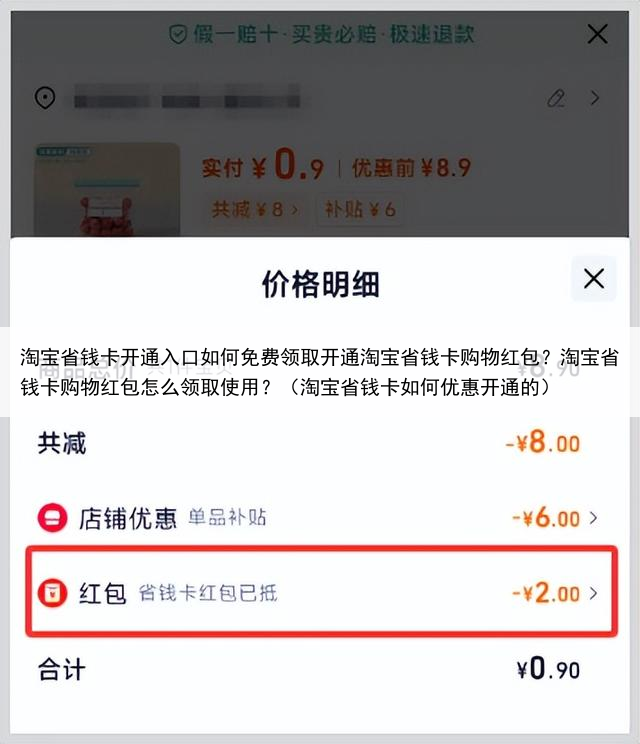Viewport: 640px width, 744px height.
Task: Dismiss the checkout panel using the top X
Action: point(597,35)
